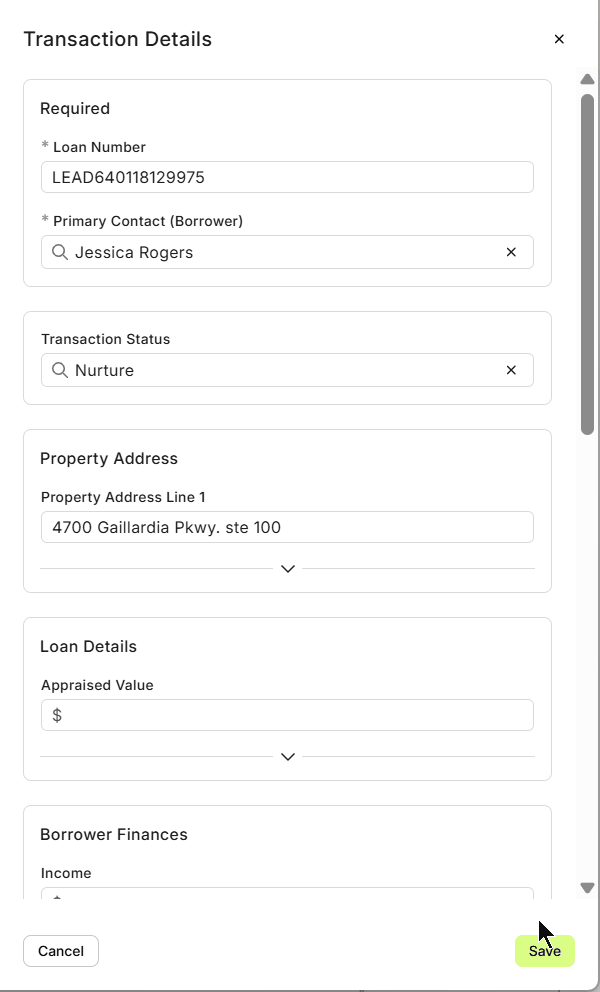Tap the scrollbar's down arrow
600x992 pixels.
[588, 887]
